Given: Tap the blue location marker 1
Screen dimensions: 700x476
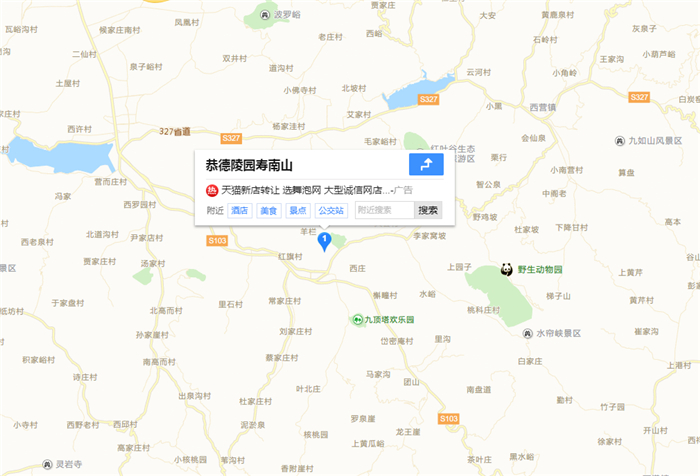Looking at the screenshot, I should coord(324,240).
